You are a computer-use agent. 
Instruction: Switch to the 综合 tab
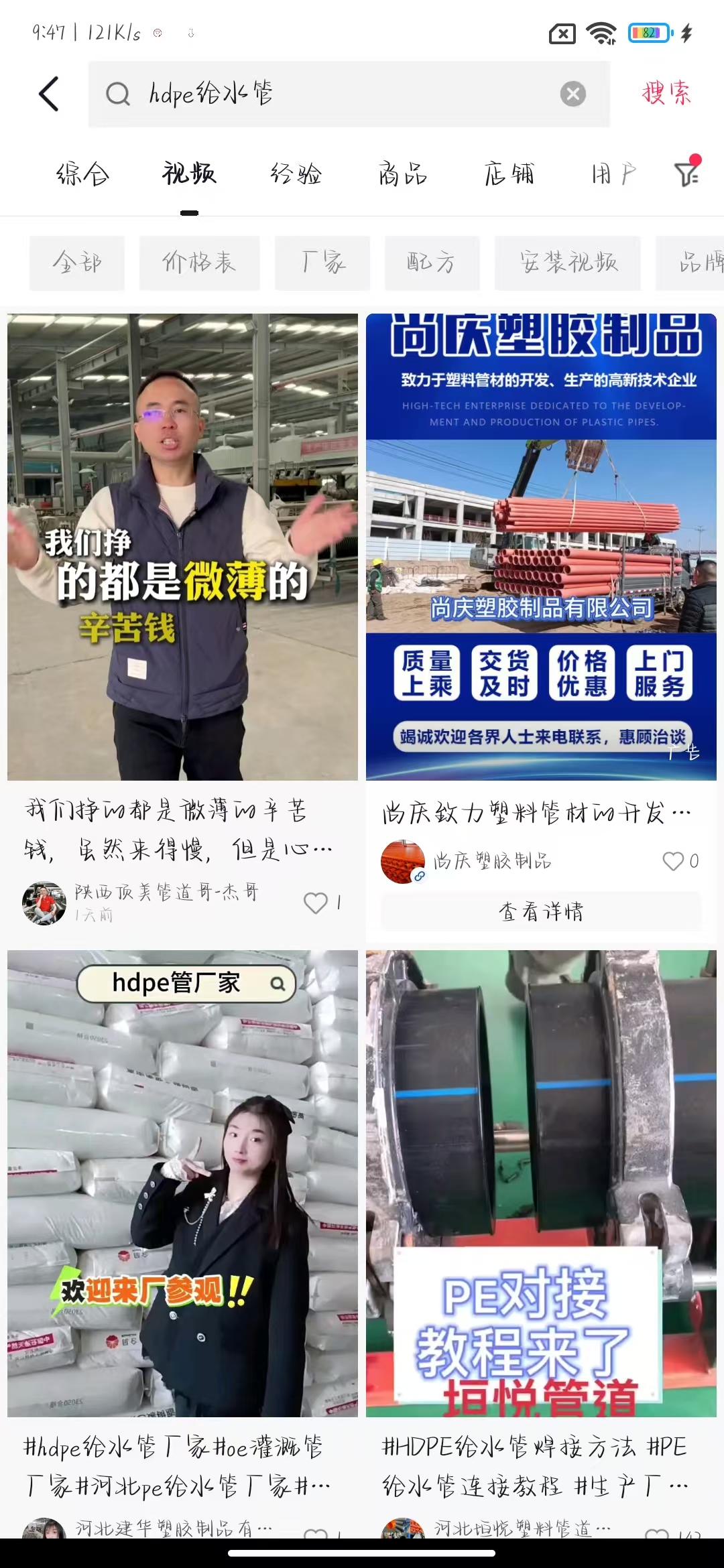tap(82, 174)
